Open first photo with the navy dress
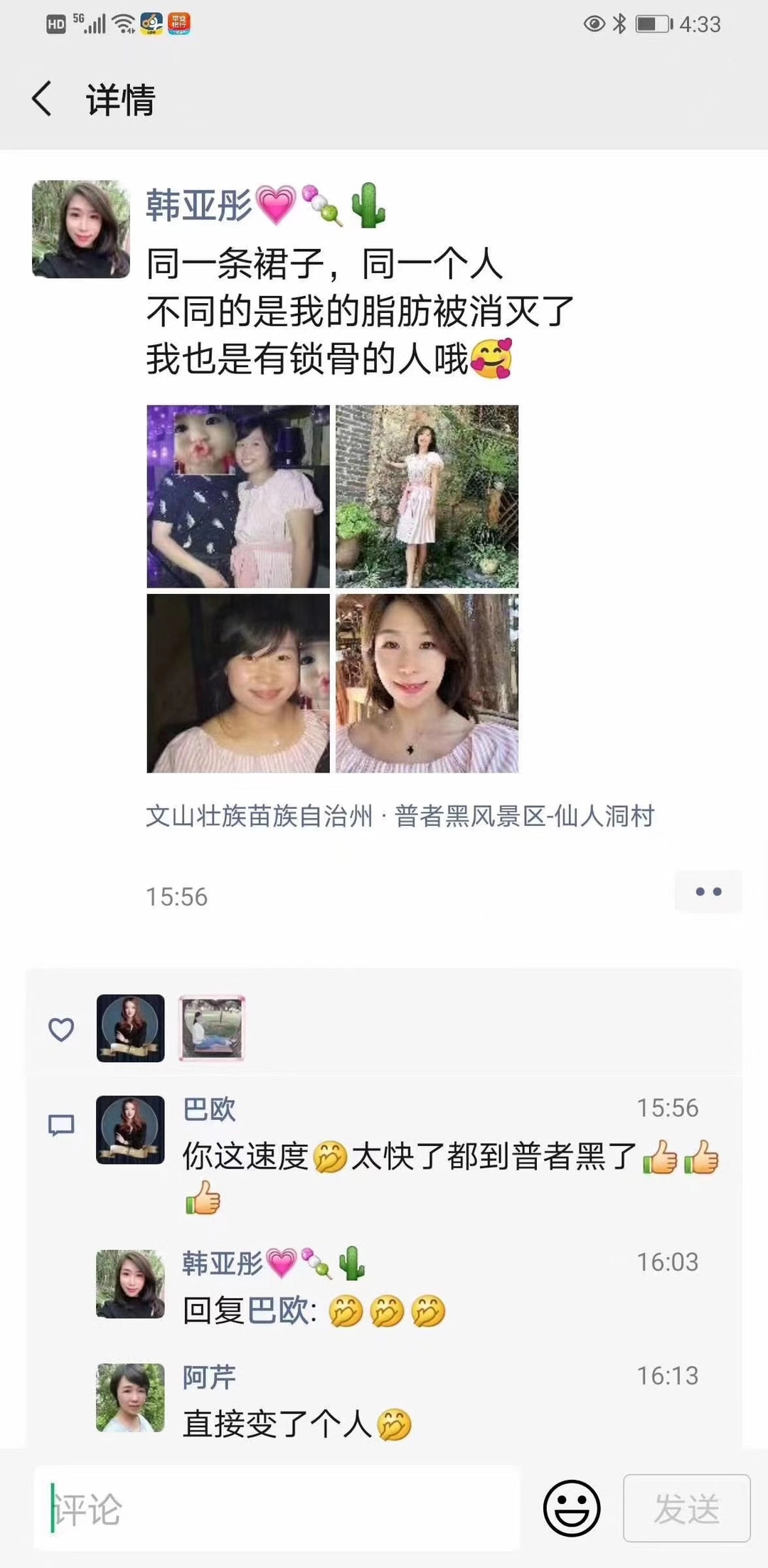The height and width of the screenshot is (1568, 768). (238, 496)
